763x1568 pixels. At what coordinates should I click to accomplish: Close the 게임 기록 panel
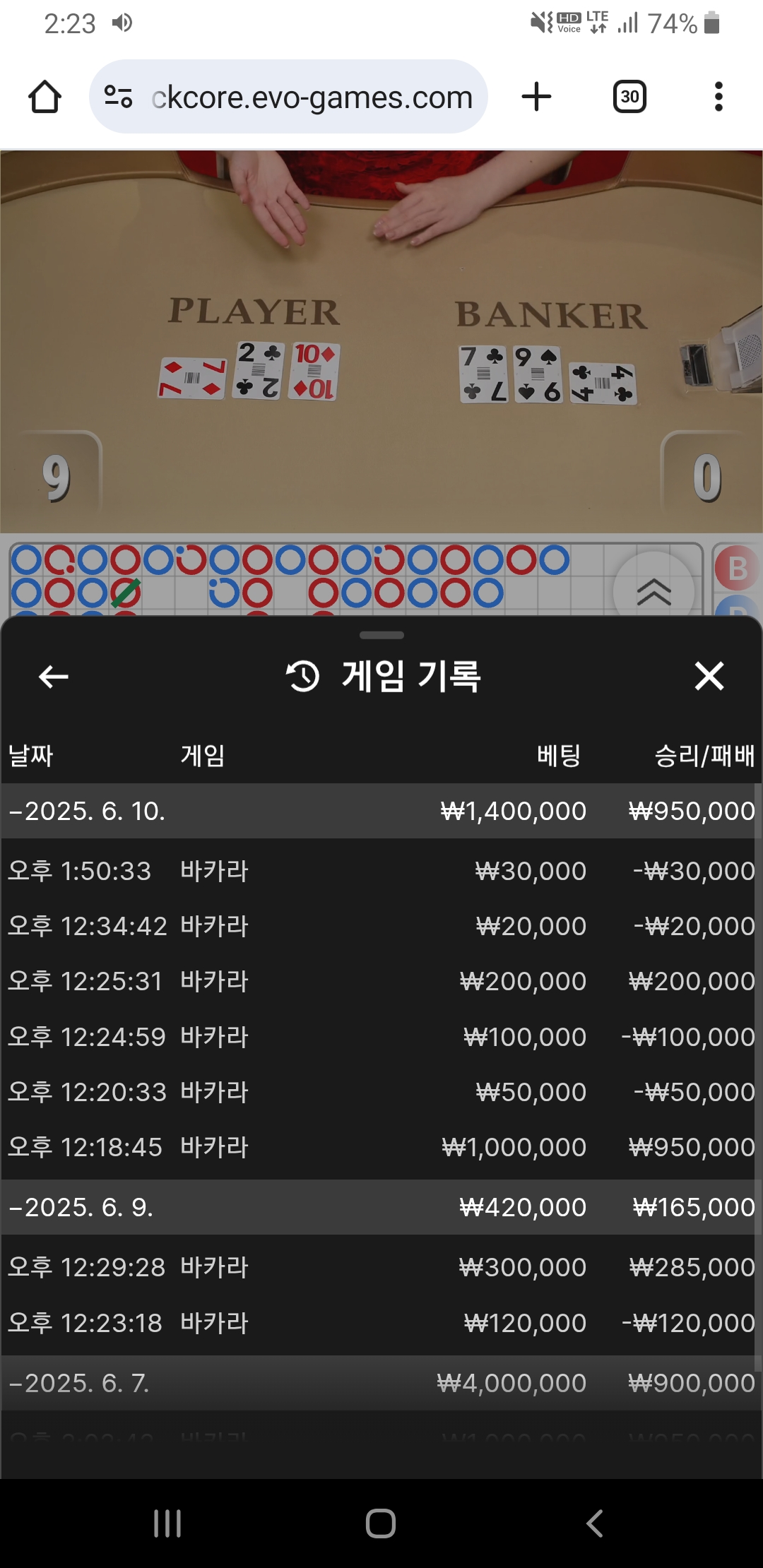tap(709, 676)
